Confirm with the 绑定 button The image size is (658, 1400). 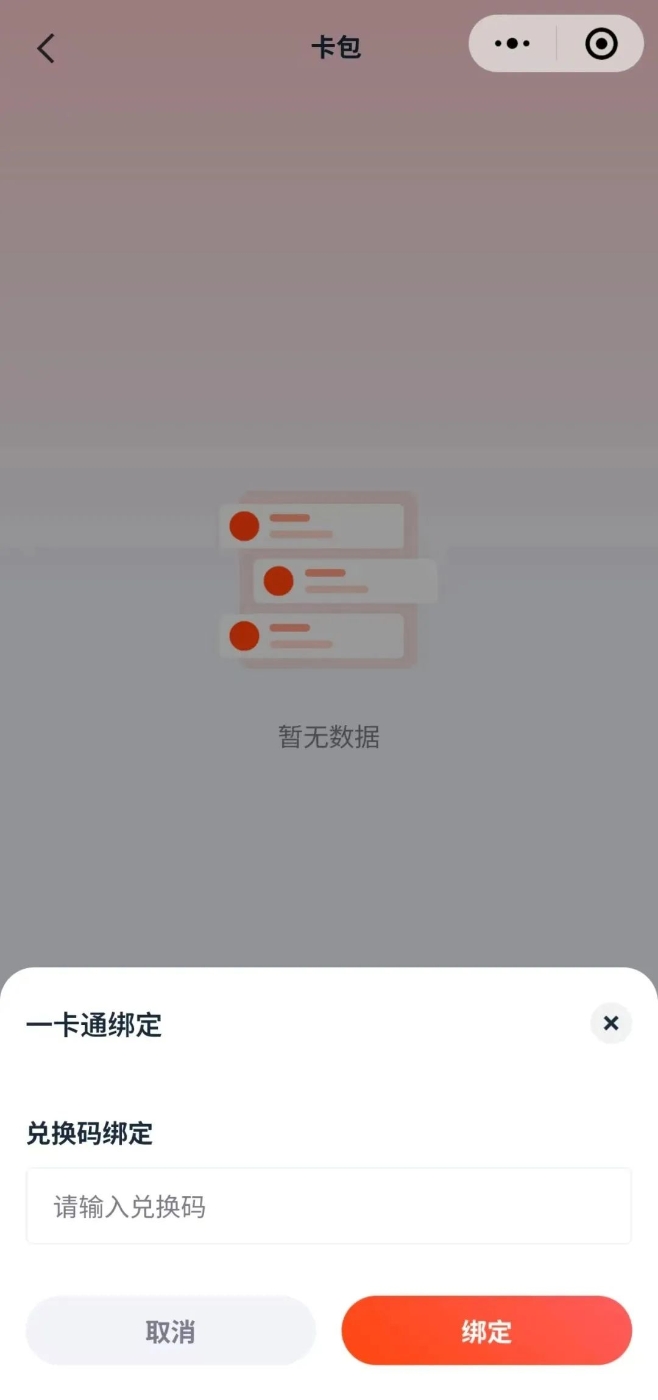pos(487,1331)
